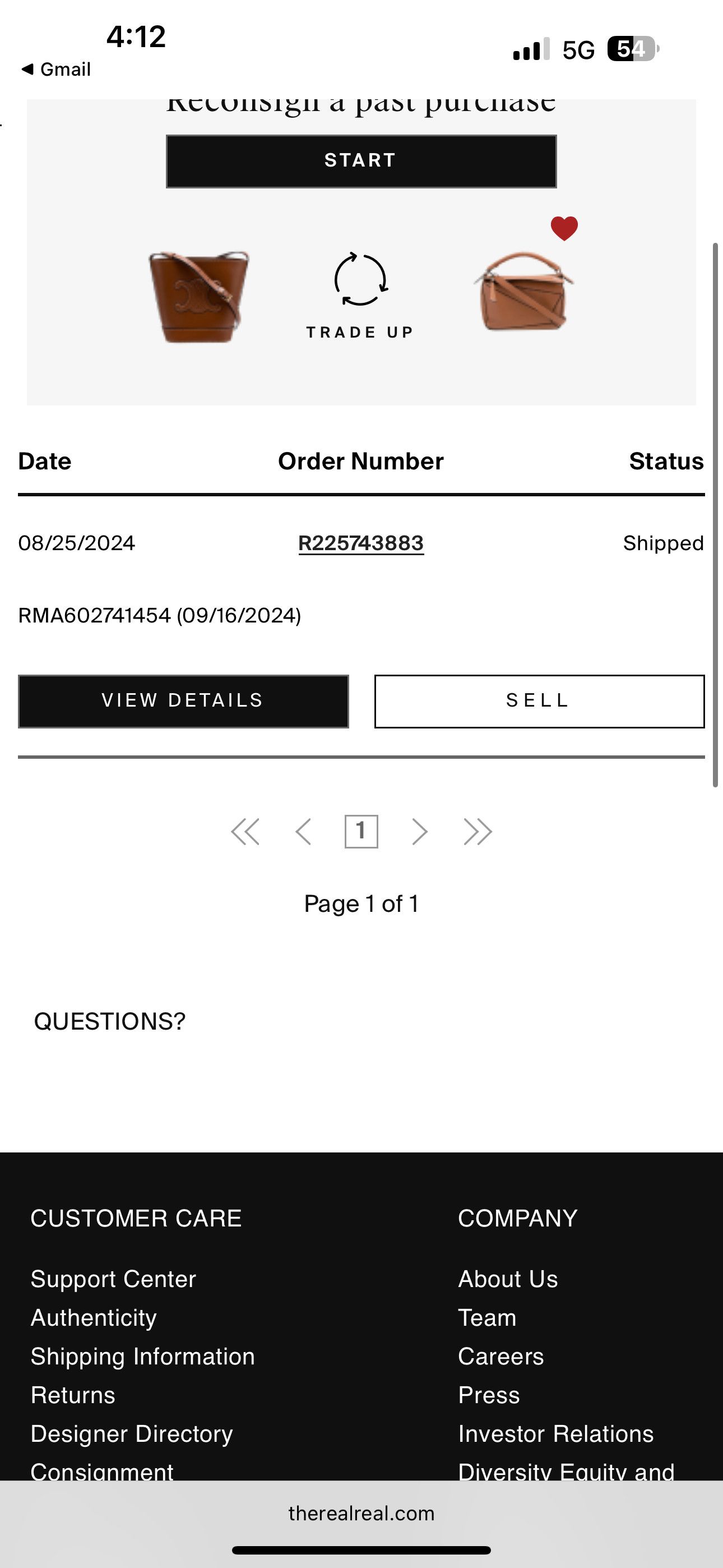Open the Authenticity footer link
Screen dimensions: 723x1568
tap(94, 1318)
